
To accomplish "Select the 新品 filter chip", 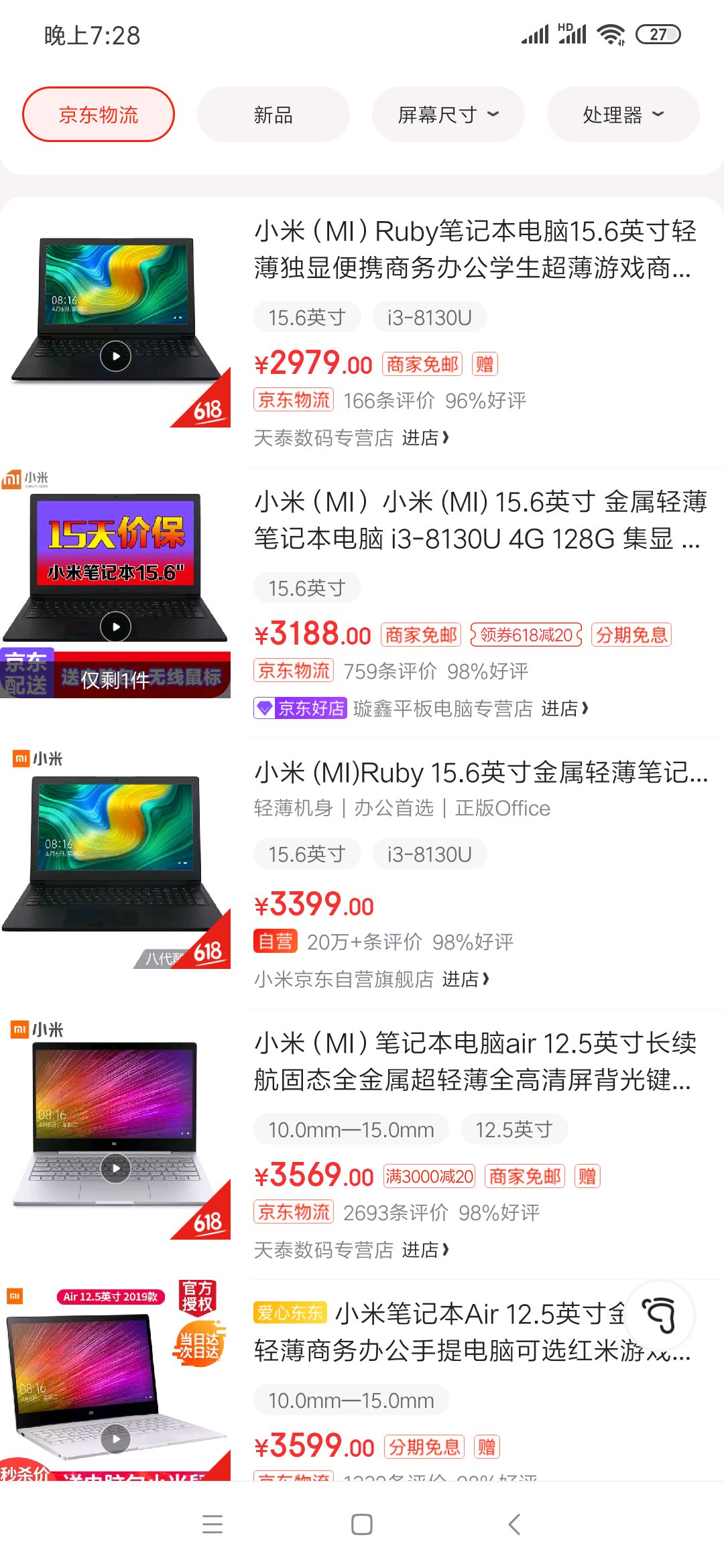I will pos(273,115).
